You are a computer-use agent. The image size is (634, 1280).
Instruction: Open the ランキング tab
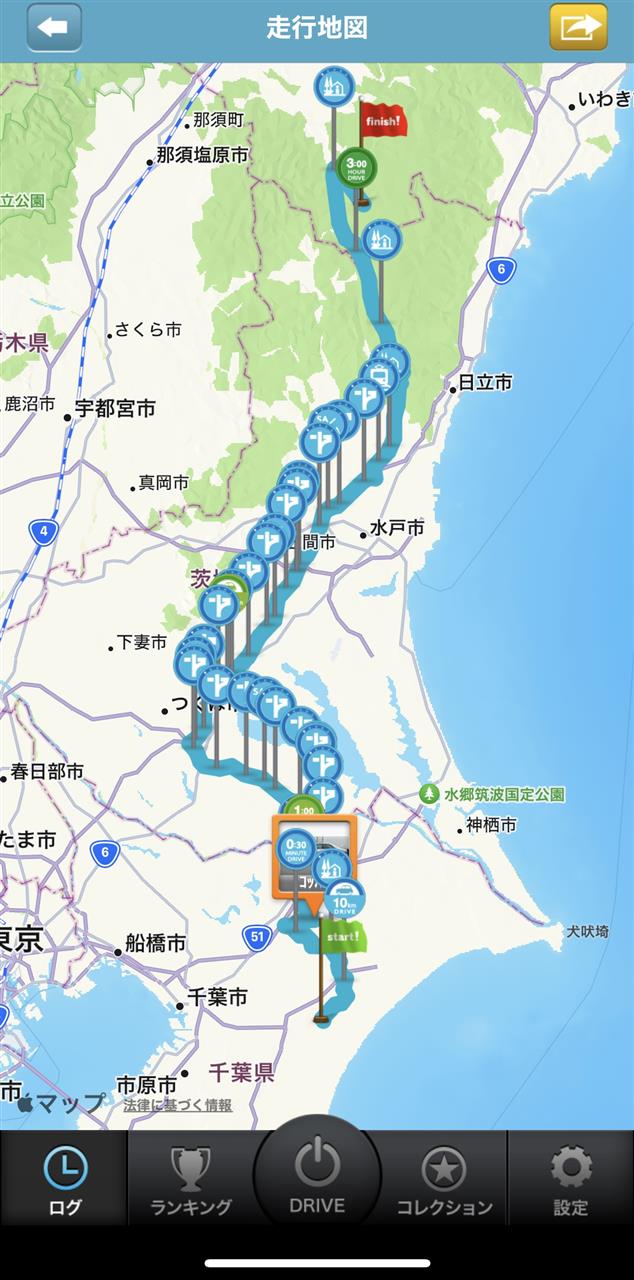pos(191,1178)
